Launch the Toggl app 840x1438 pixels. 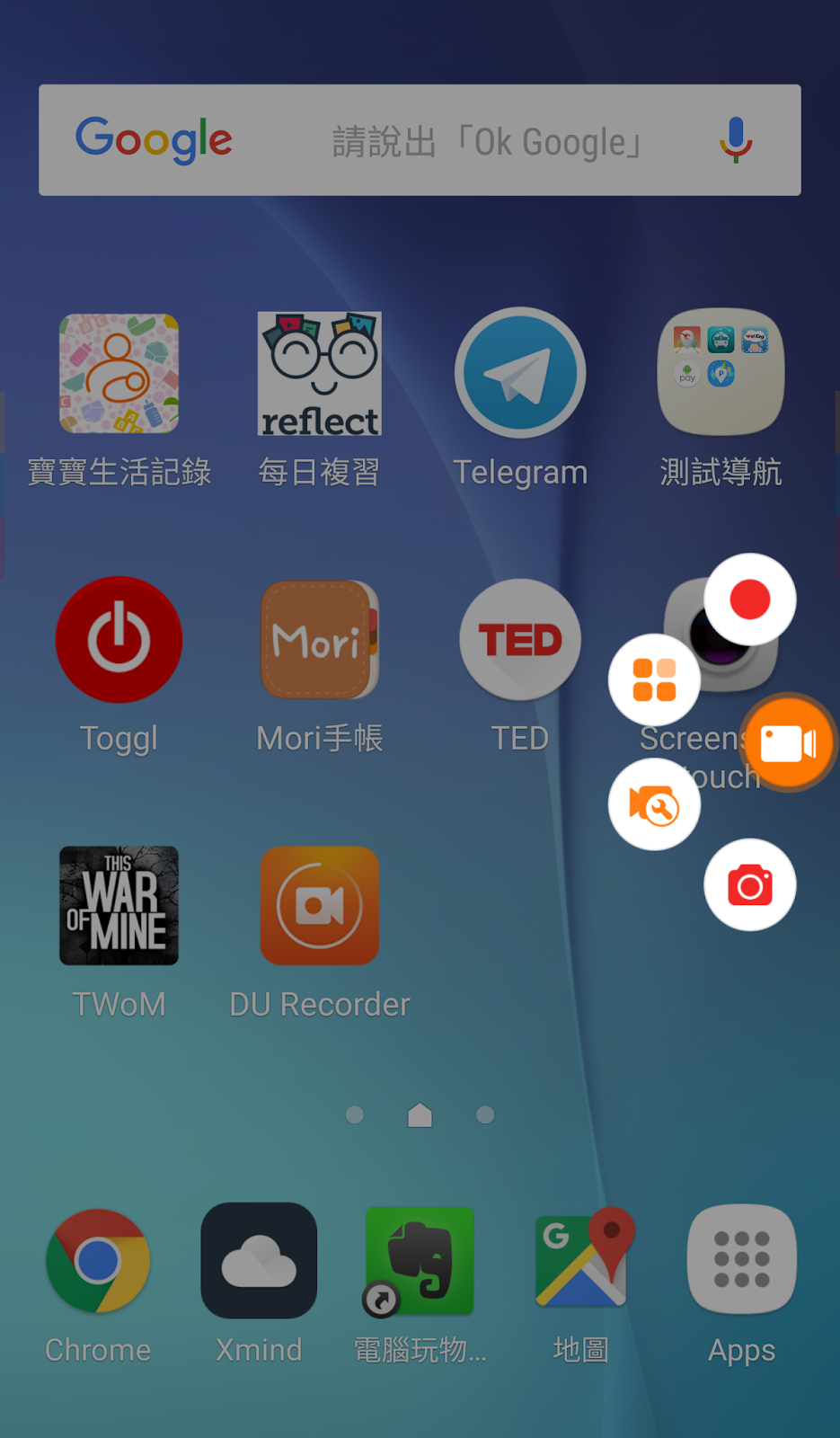119,640
